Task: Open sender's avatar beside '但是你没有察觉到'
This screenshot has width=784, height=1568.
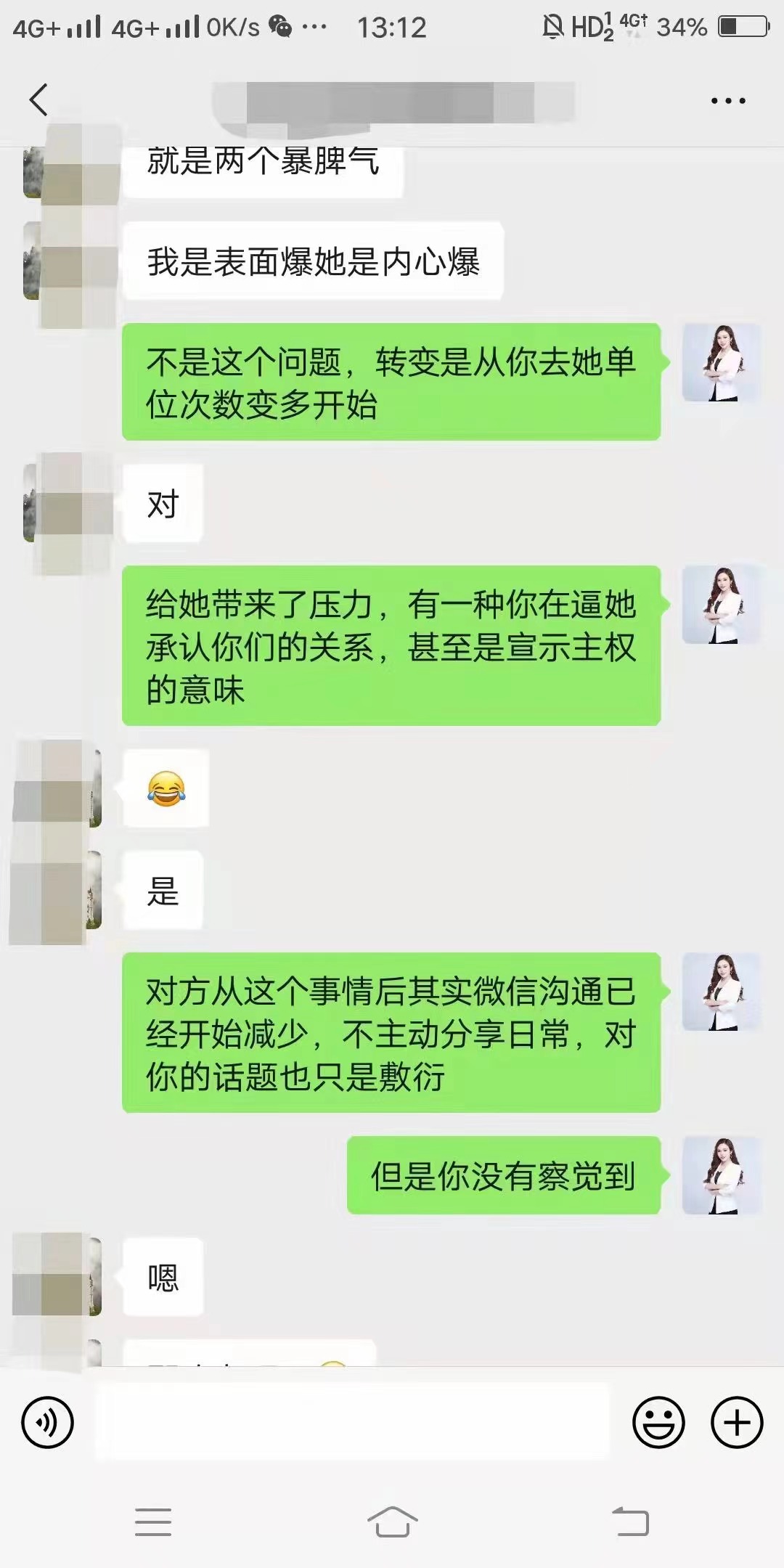Action: tap(721, 1175)
